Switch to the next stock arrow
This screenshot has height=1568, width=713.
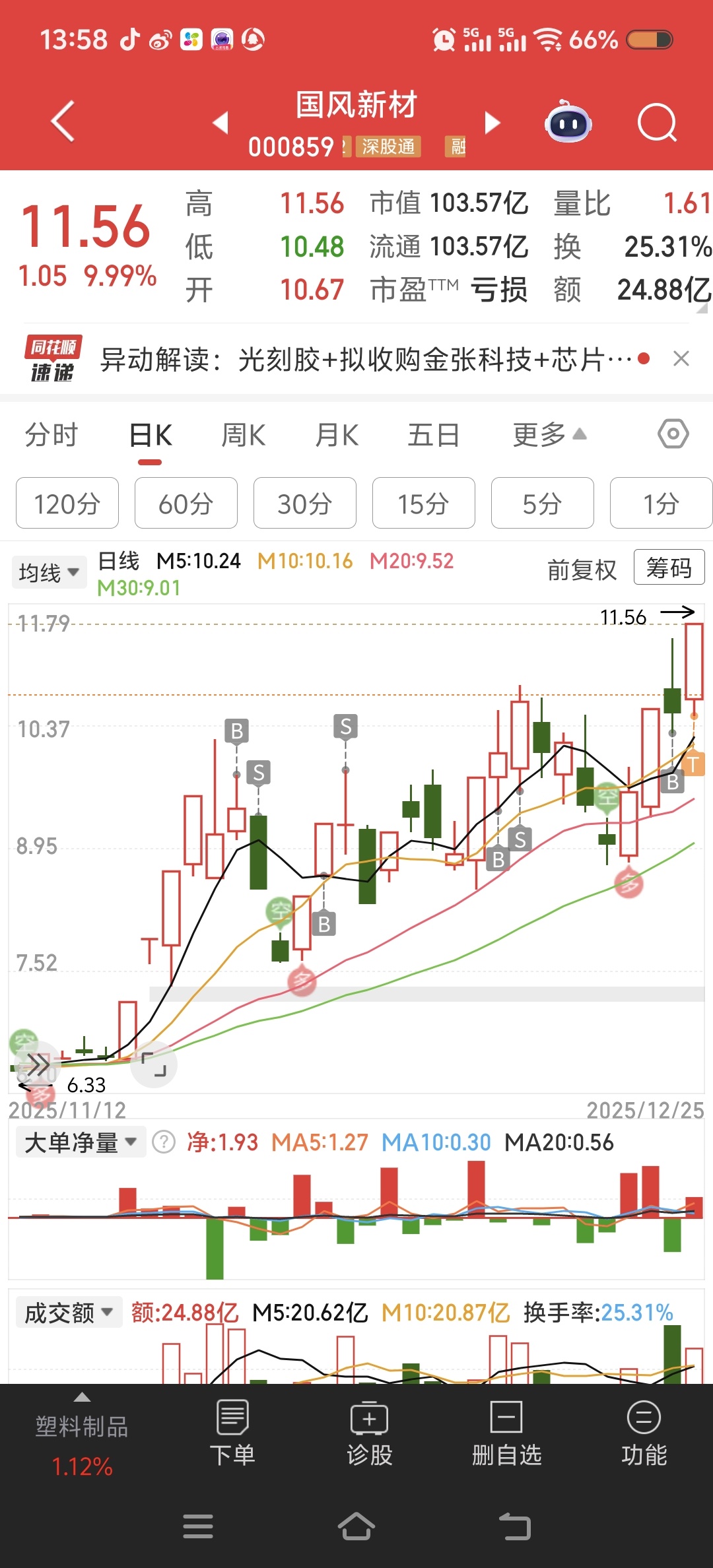point(492,123)
